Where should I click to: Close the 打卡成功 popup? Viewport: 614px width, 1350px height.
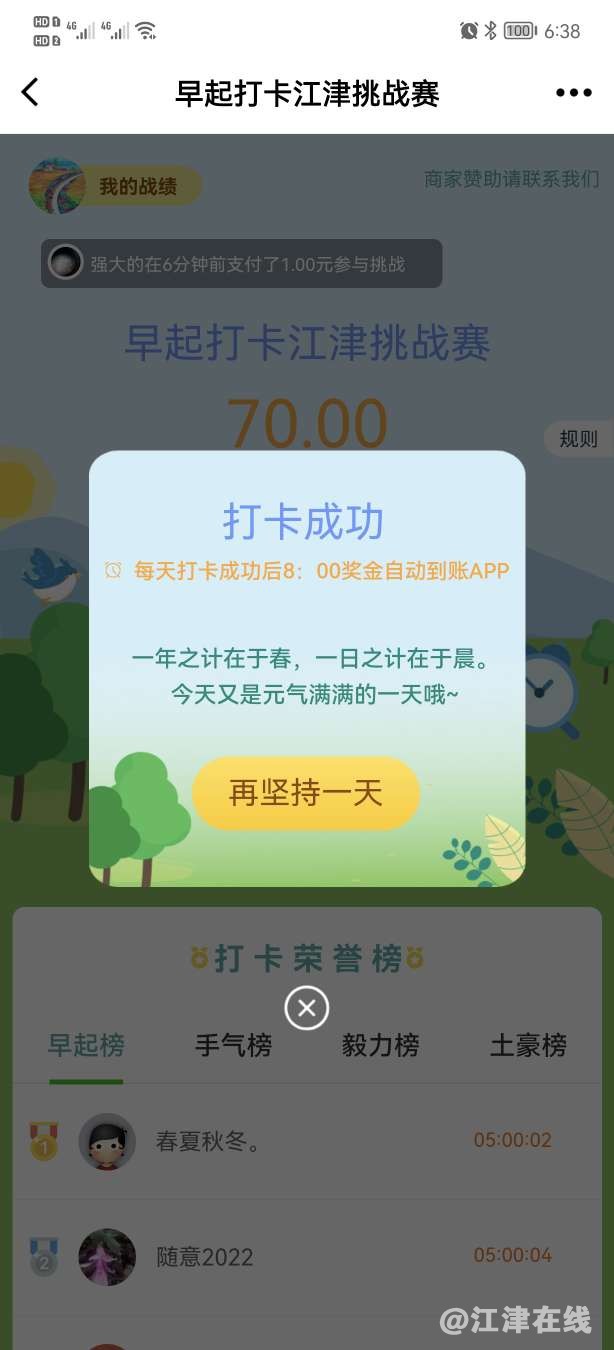[307, 1007]
